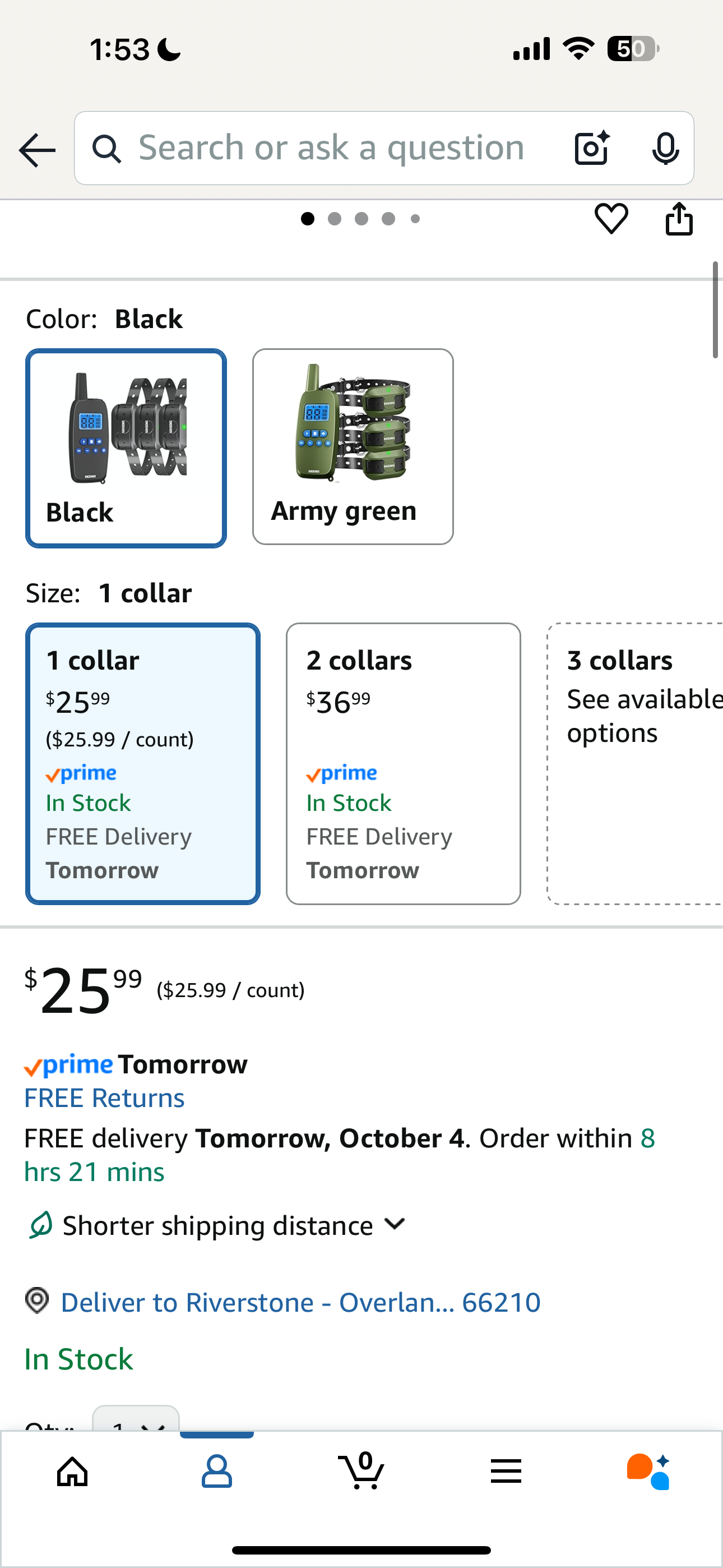This screenshot has width=723, height=1568.
Task: Start voice search with the microphone
Action: click(x=665, y=148)
